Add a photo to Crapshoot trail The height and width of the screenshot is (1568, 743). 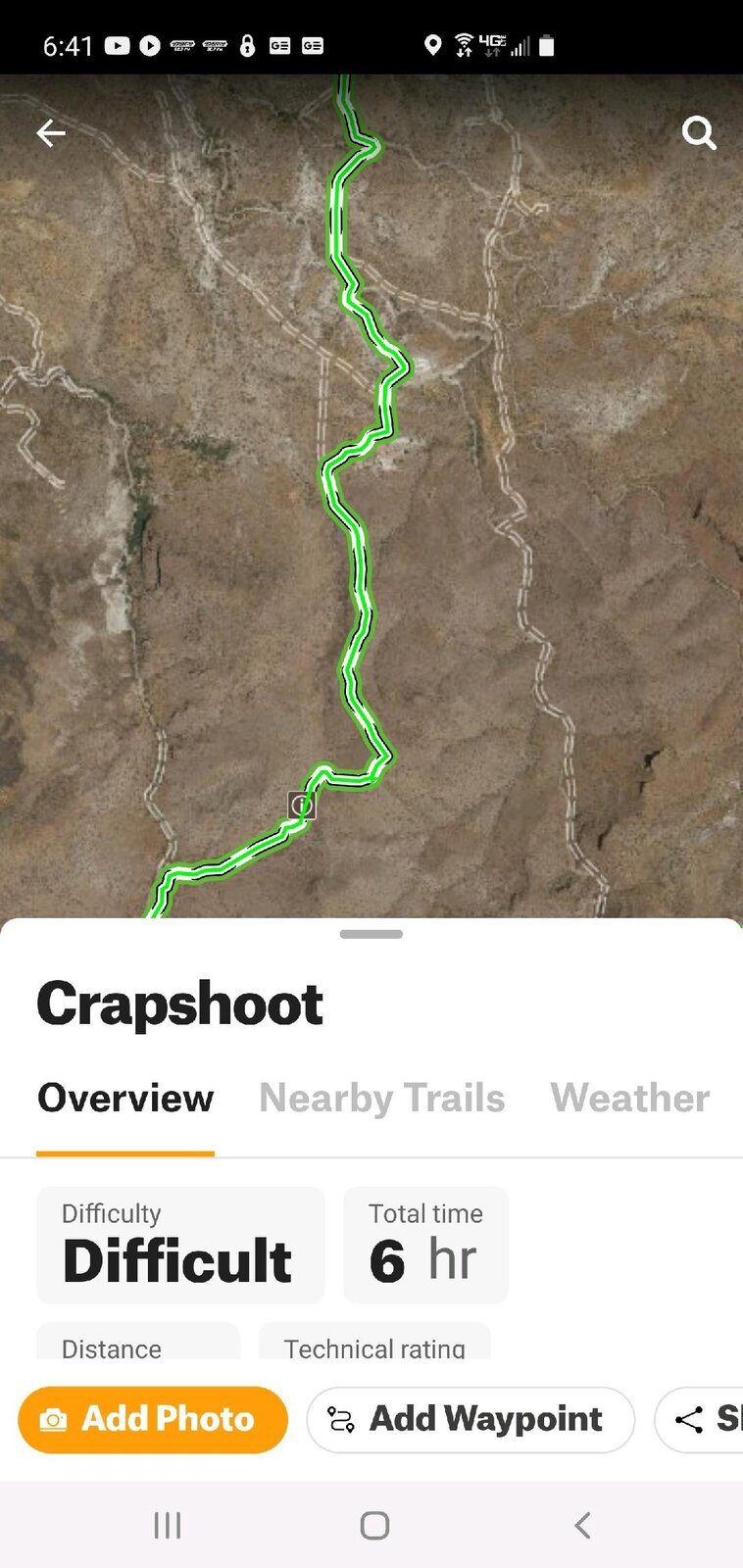(x=153, y=1419)
